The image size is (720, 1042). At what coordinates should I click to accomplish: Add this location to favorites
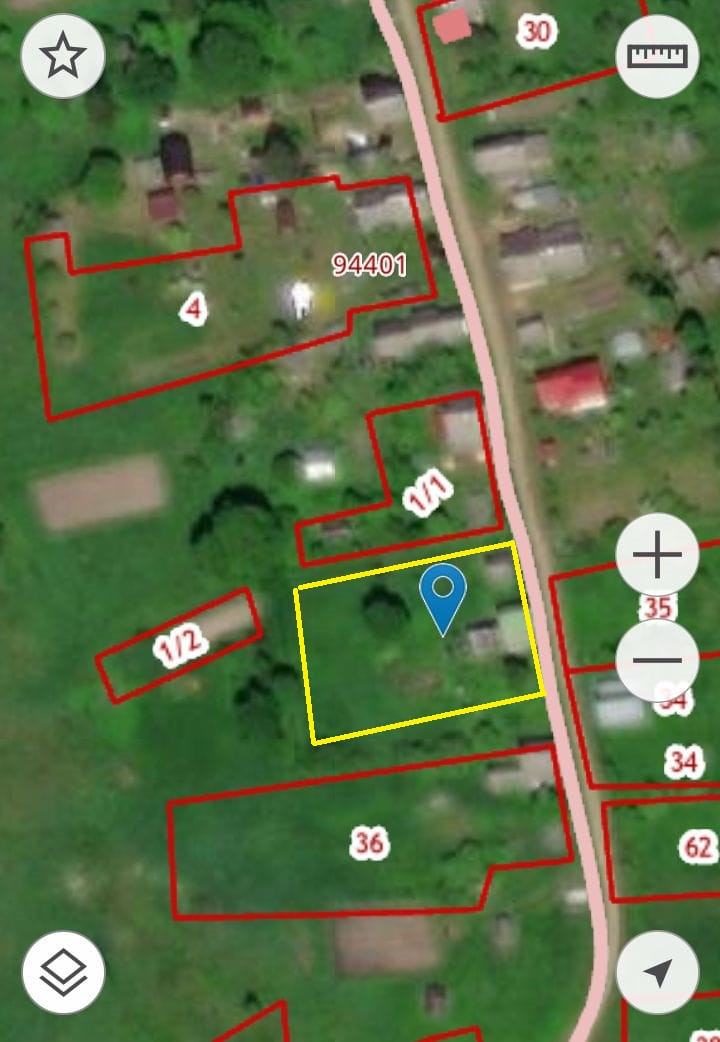click(x=63, y=56)
